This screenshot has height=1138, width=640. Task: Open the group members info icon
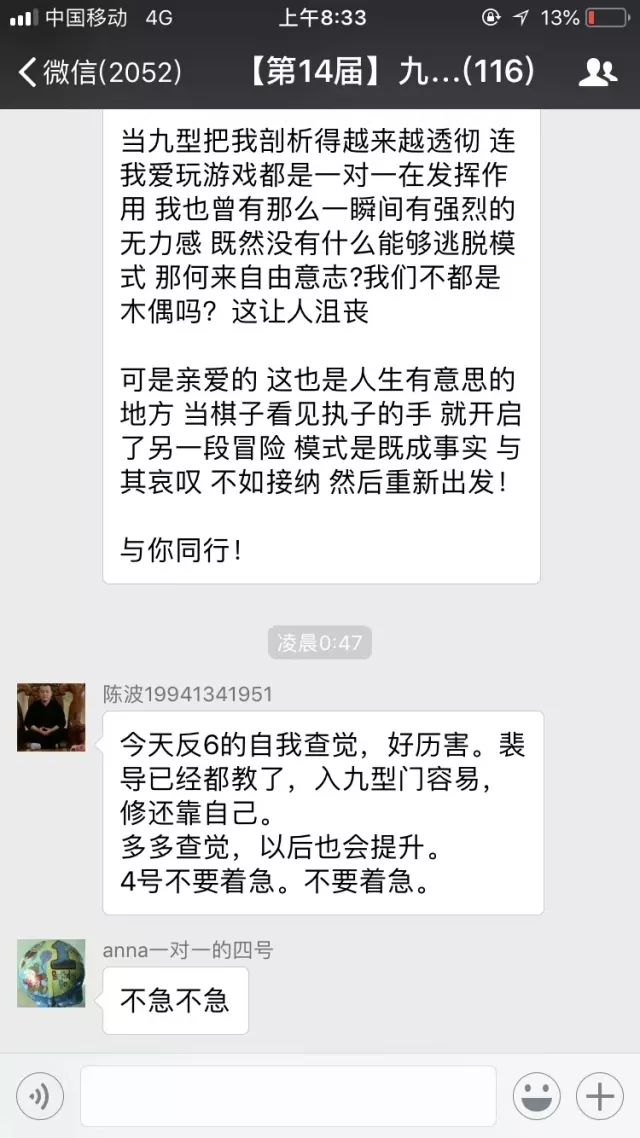(597, 72)
